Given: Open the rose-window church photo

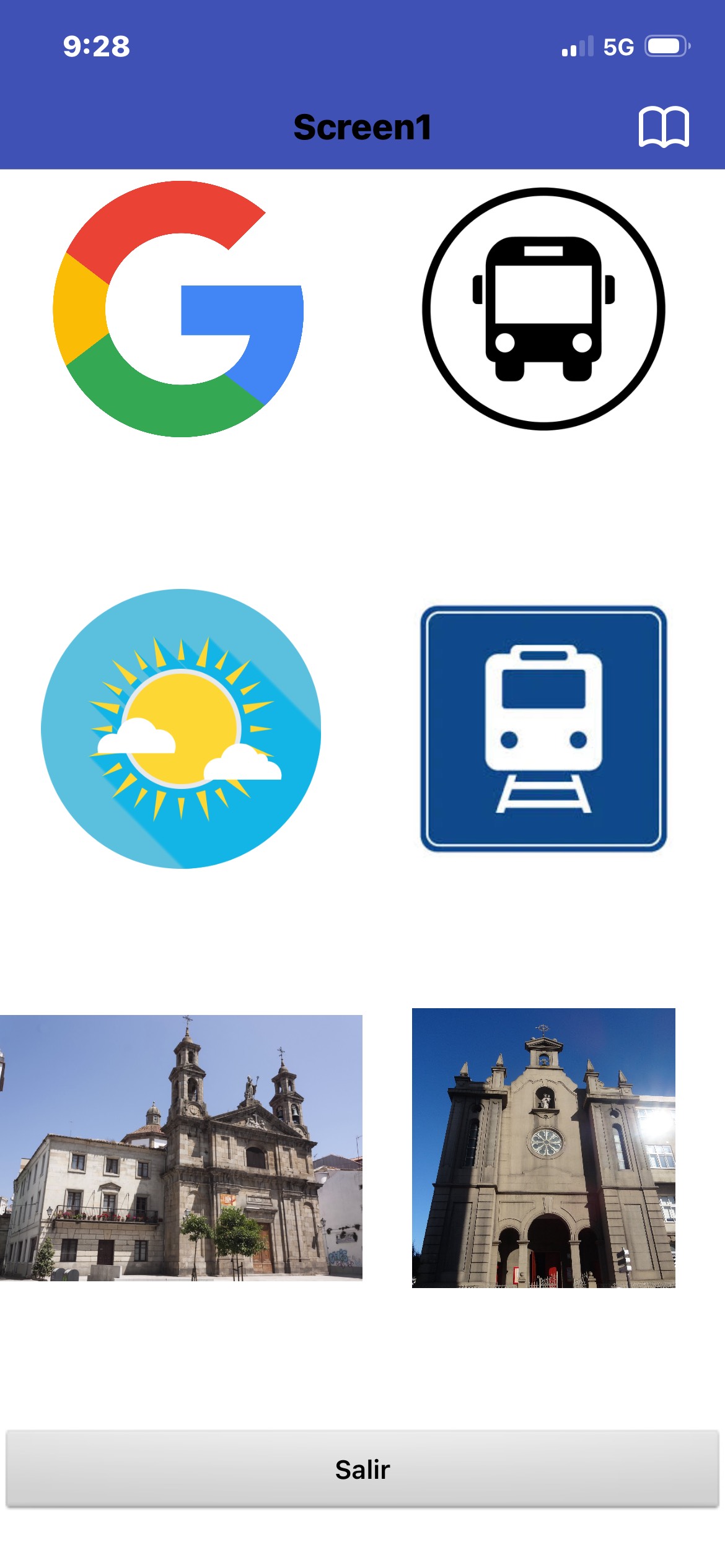Looking at the screenshot, I should pos(543,1148).
